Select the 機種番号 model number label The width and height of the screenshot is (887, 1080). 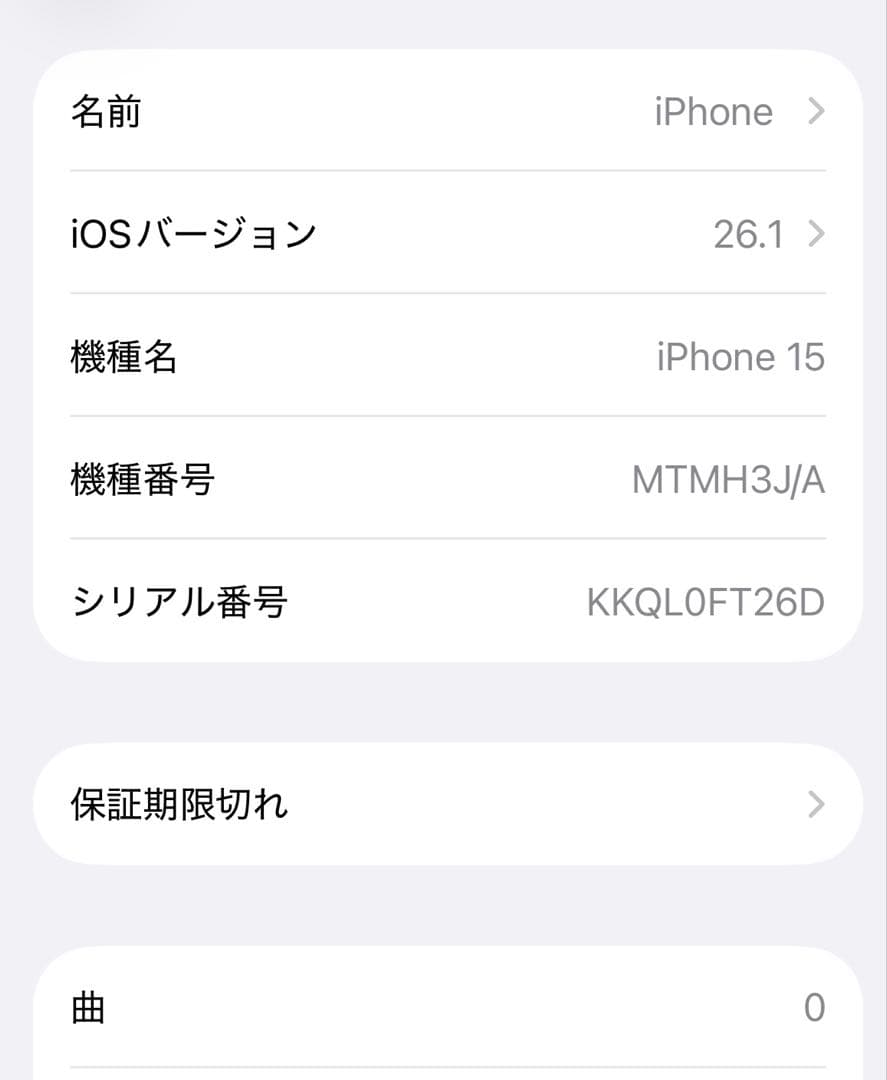pos(140,480)
